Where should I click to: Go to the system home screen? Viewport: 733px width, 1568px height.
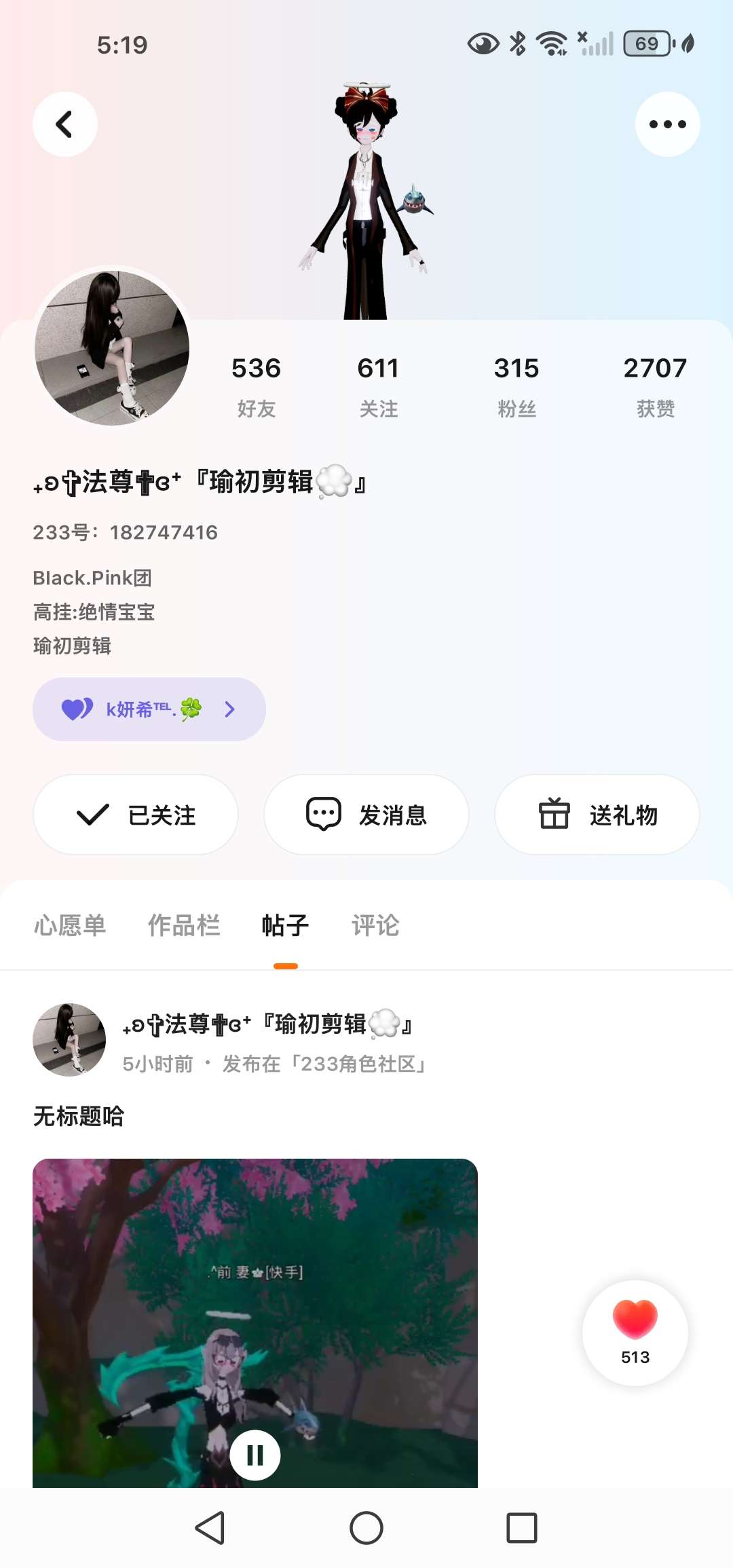pos(366,1528)
